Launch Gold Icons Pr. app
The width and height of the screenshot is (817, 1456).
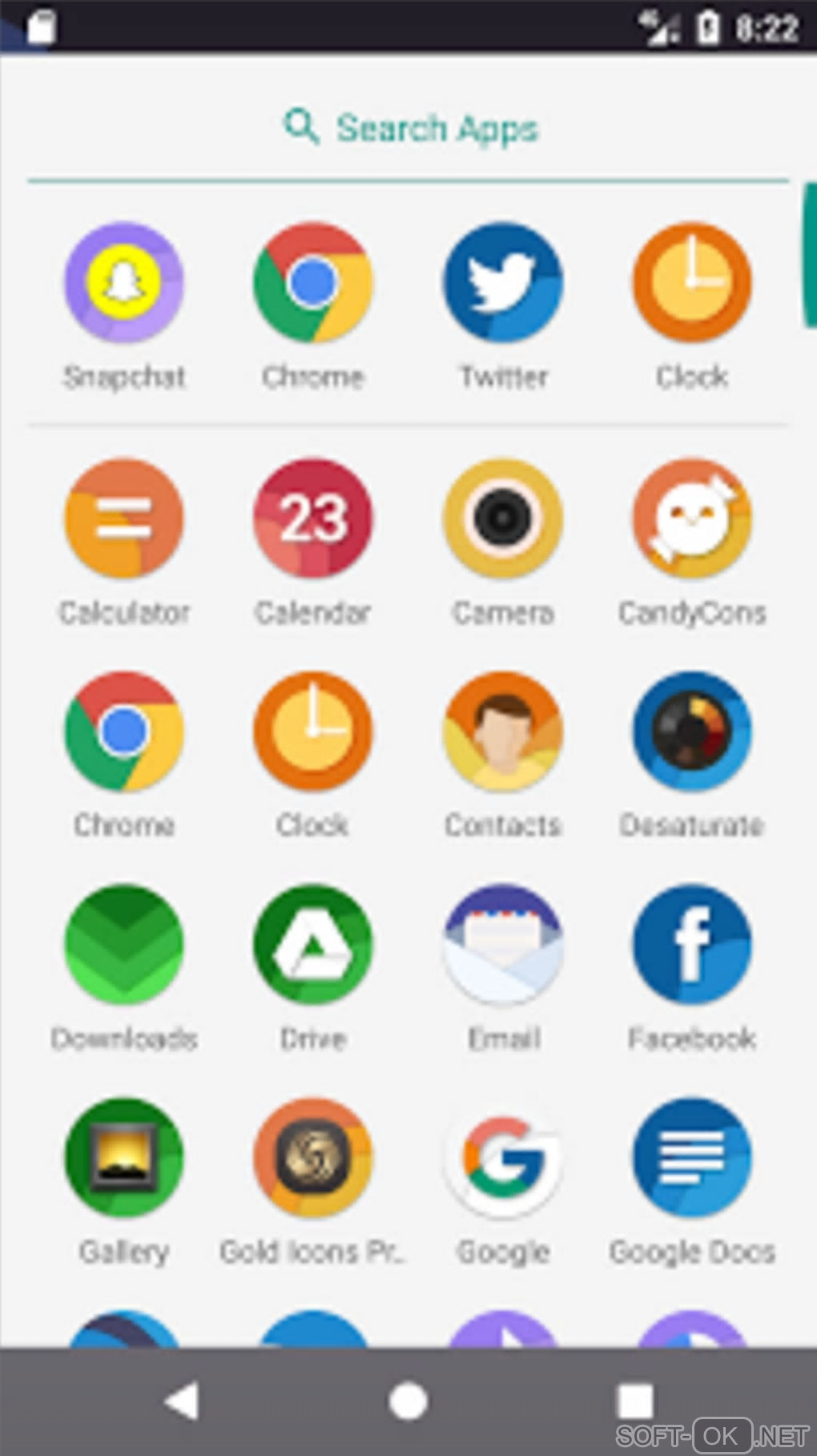pos(313,1158)
